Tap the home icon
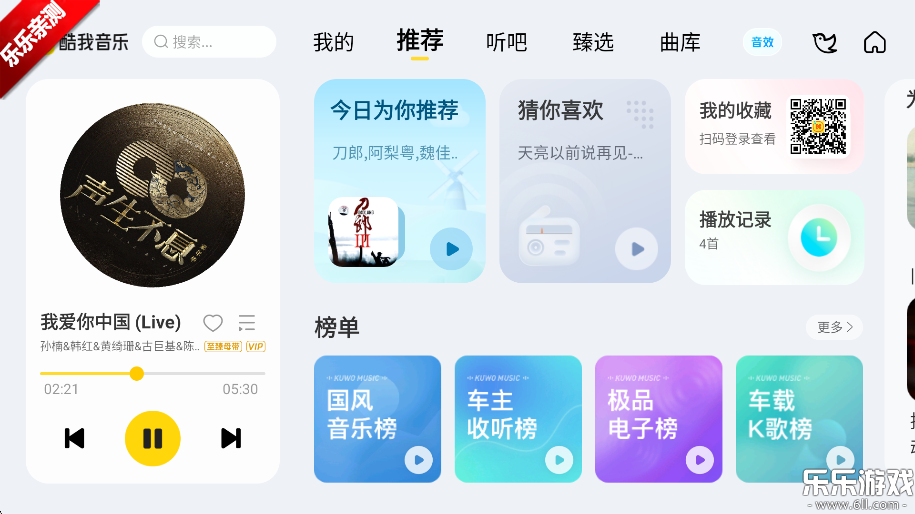 click(875, 42)
